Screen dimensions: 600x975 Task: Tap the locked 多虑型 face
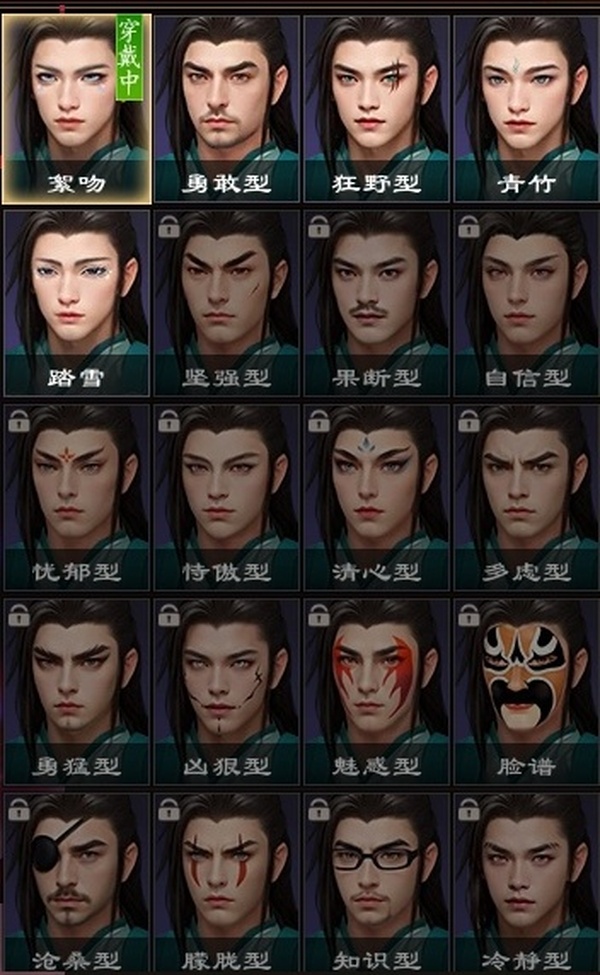click(x=526, y=495)
